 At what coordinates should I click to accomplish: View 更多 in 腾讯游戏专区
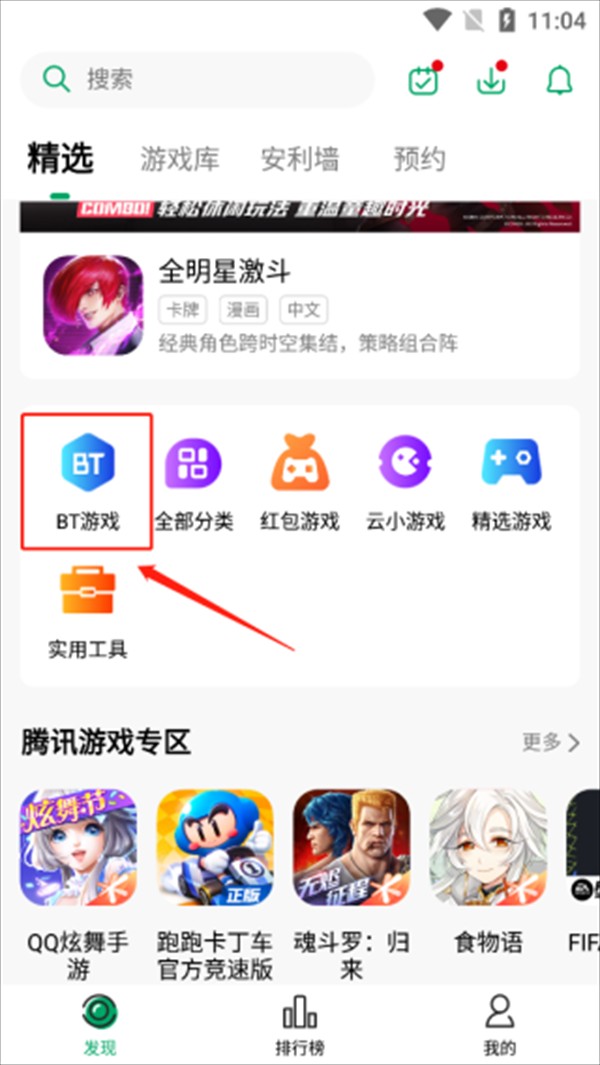point(550,742)
